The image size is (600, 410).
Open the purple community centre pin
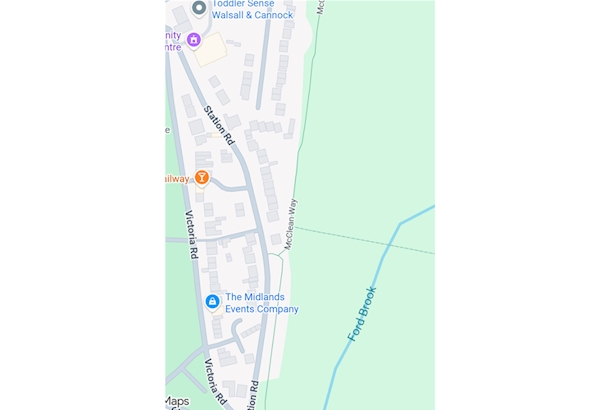coord(194,40)
